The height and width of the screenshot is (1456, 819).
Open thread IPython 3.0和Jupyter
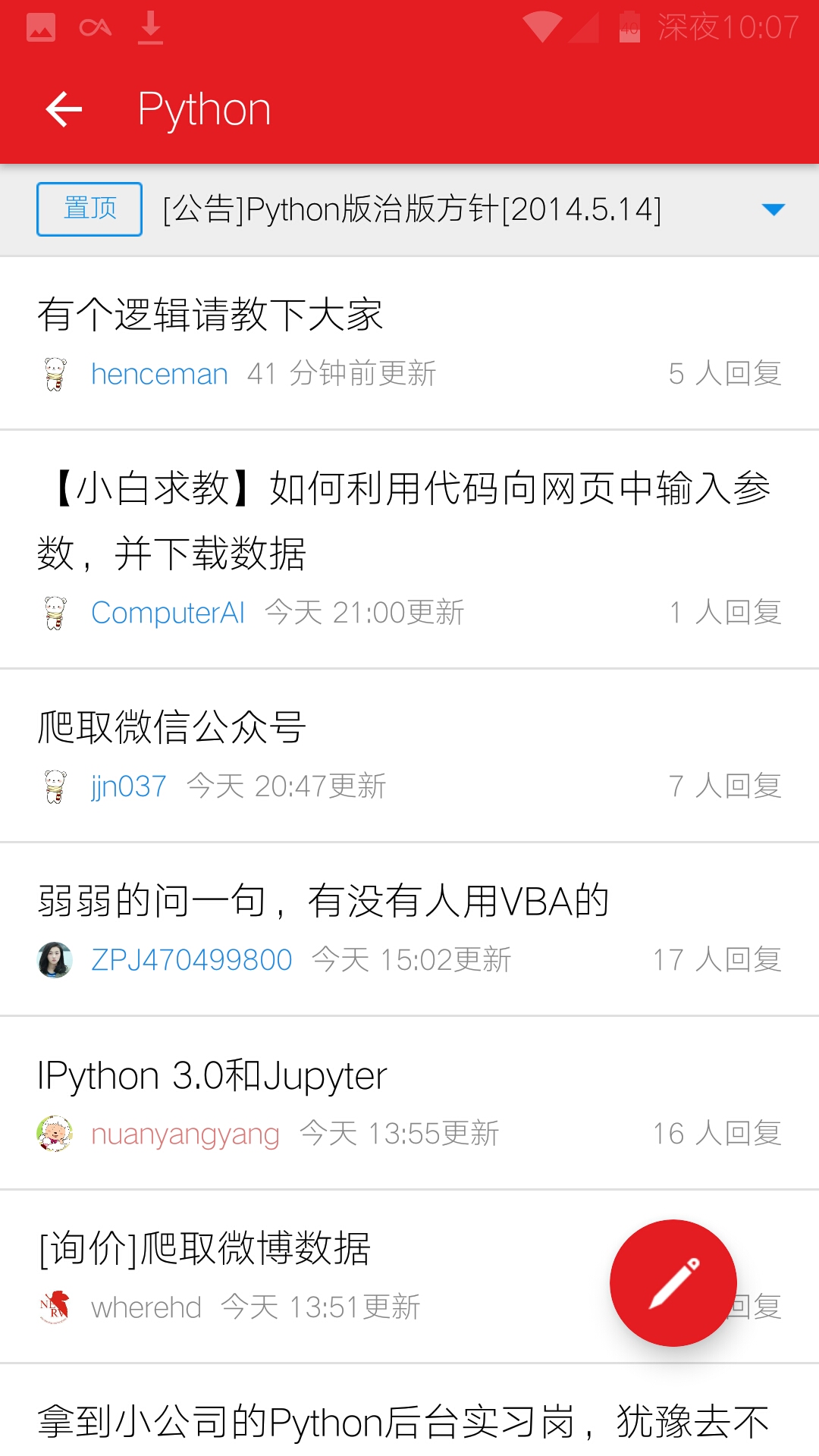click(x=212, y=1075)
